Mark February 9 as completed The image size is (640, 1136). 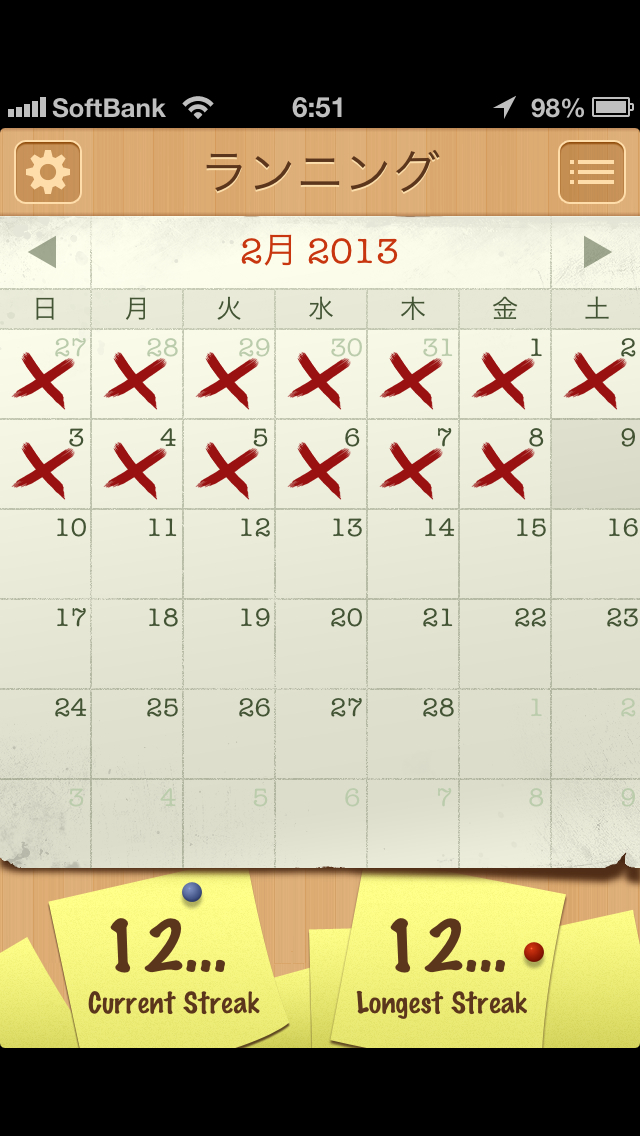point(596,464)
